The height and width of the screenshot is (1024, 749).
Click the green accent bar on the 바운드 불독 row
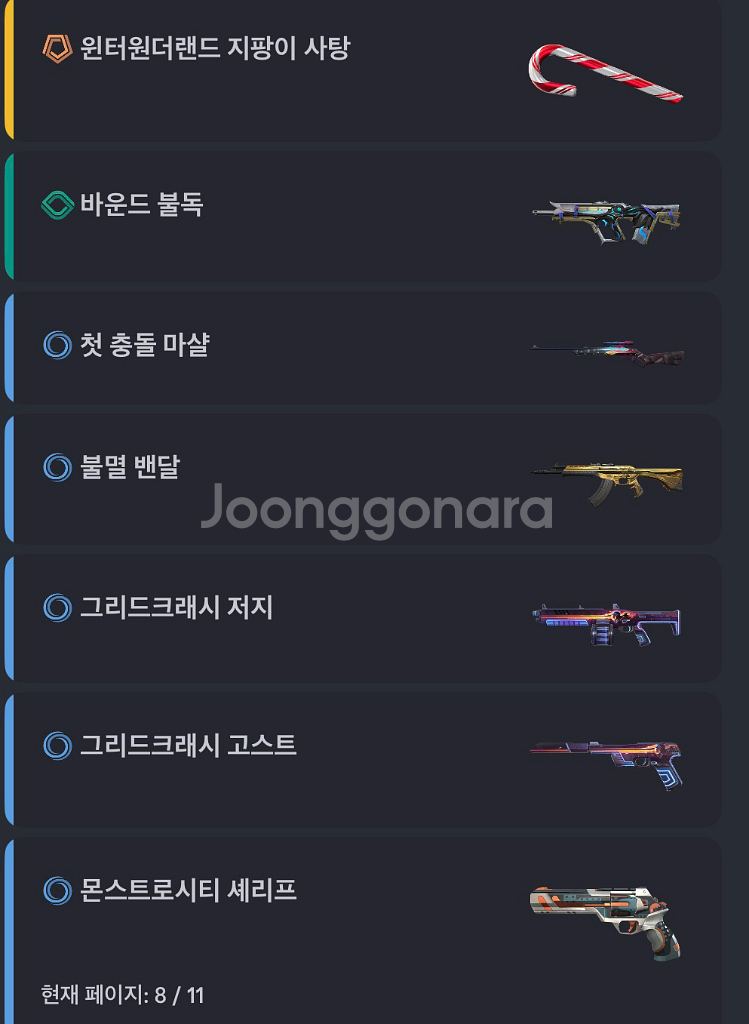click(9, 218)
